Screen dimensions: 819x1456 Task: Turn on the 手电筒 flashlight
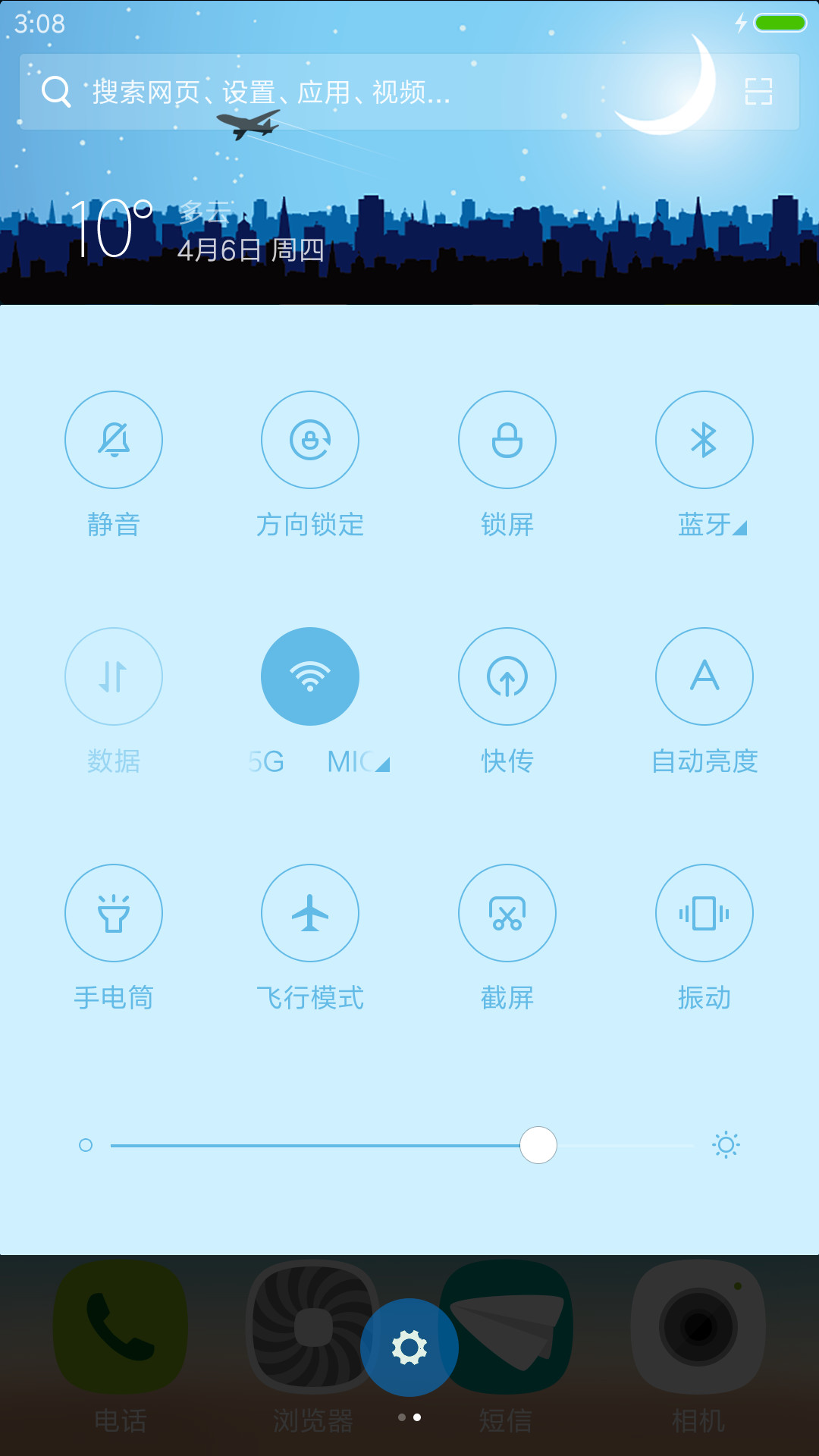(x=114, y=913)
